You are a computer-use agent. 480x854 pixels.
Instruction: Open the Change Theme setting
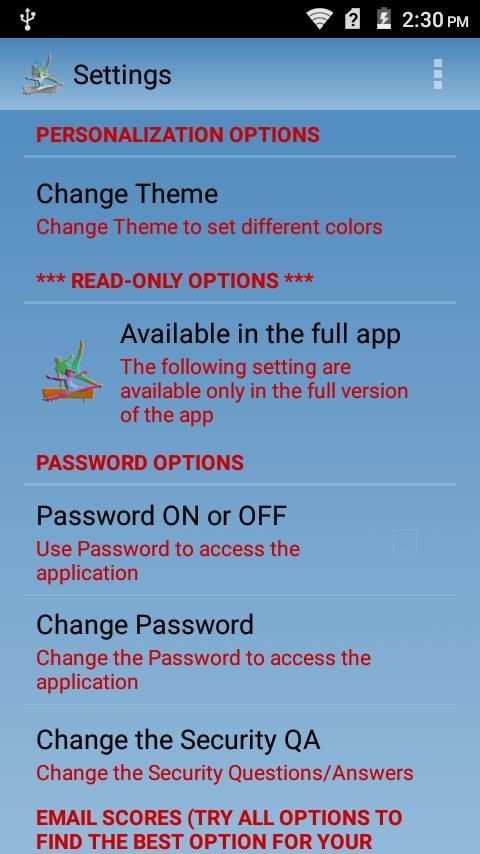pyautogui.click(x=240, y=209)
